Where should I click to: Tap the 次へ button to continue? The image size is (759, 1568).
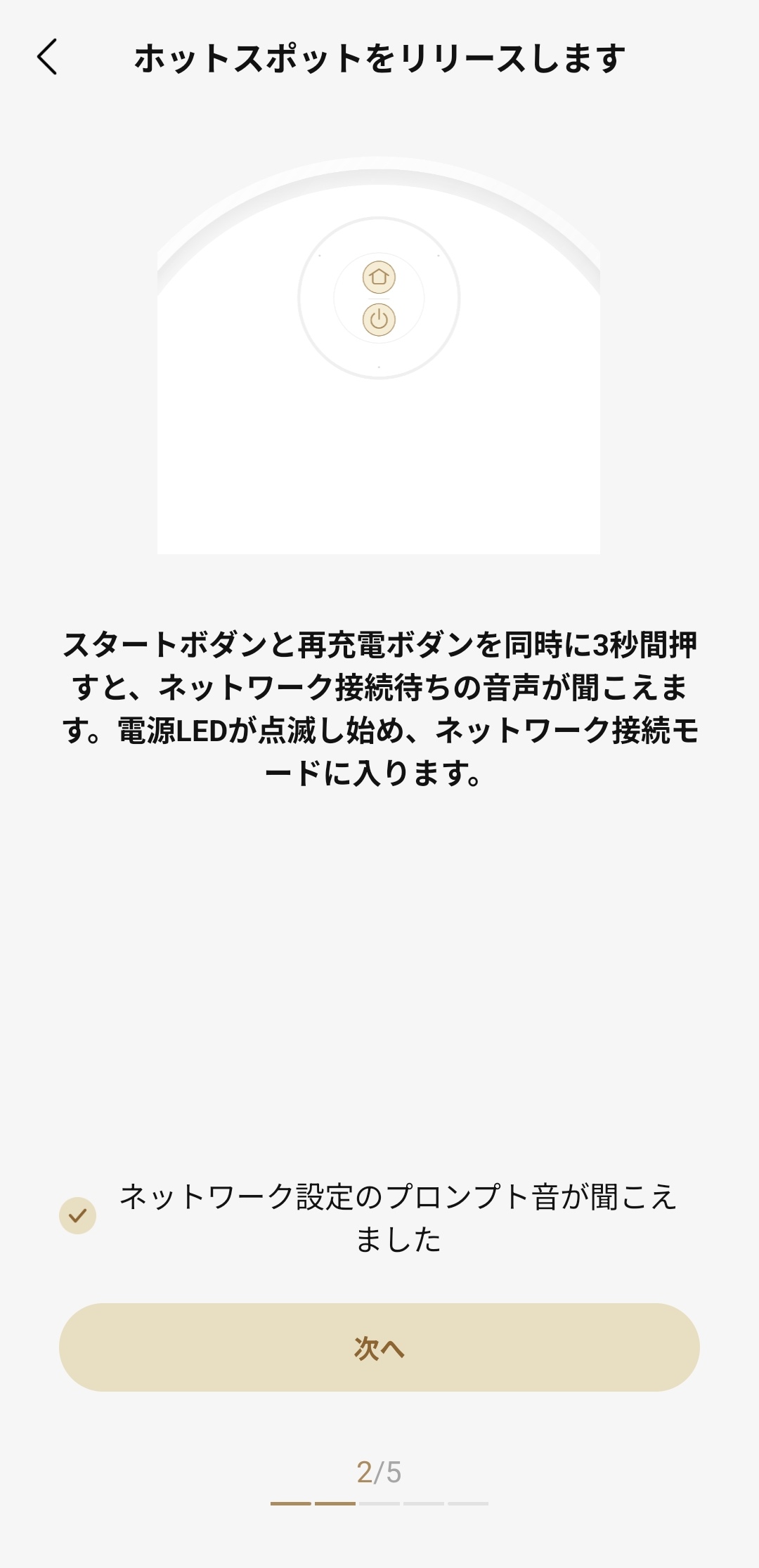coord(379,1347)
